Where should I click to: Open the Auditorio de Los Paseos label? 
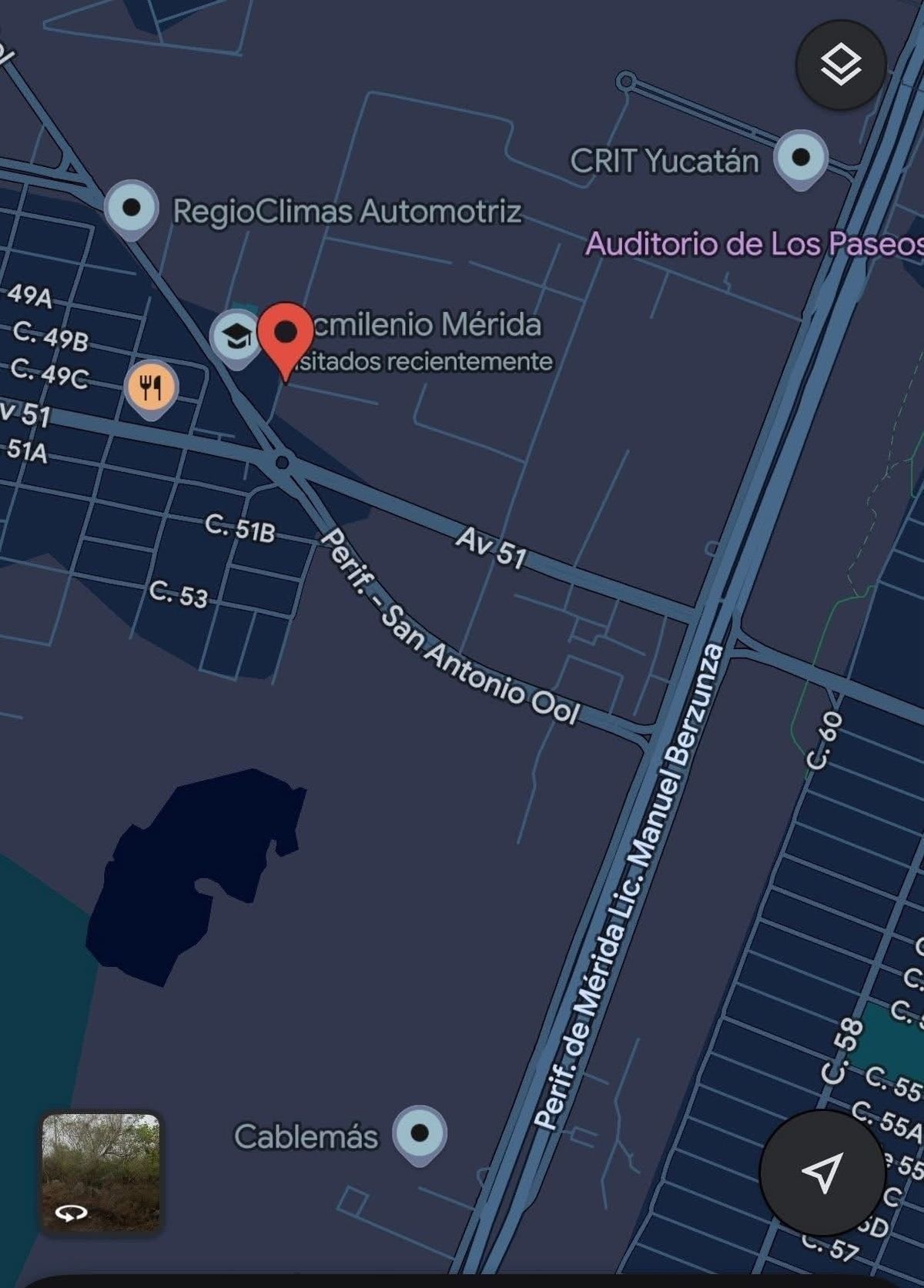753,244
